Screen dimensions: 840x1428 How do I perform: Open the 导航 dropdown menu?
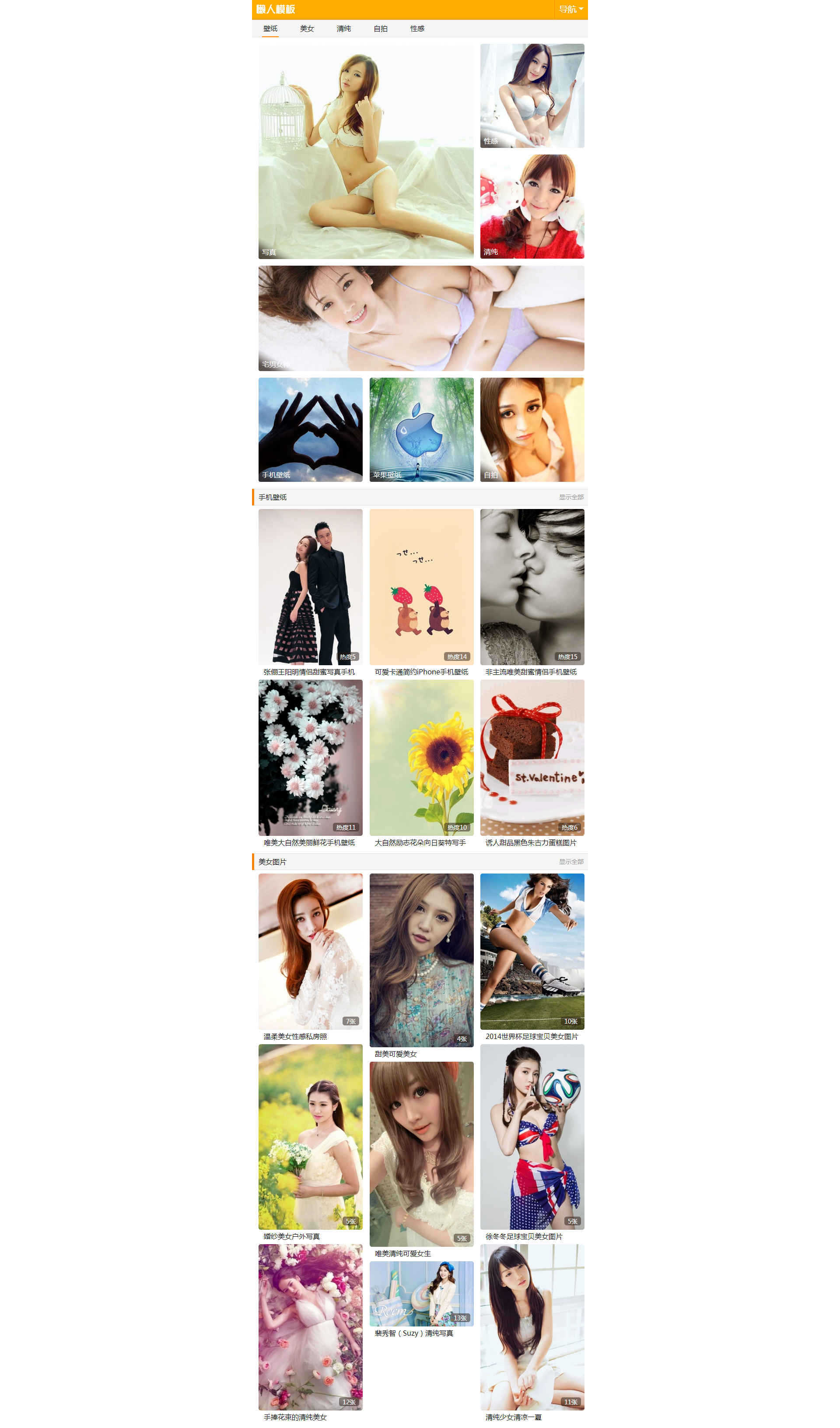click(570, 10)
